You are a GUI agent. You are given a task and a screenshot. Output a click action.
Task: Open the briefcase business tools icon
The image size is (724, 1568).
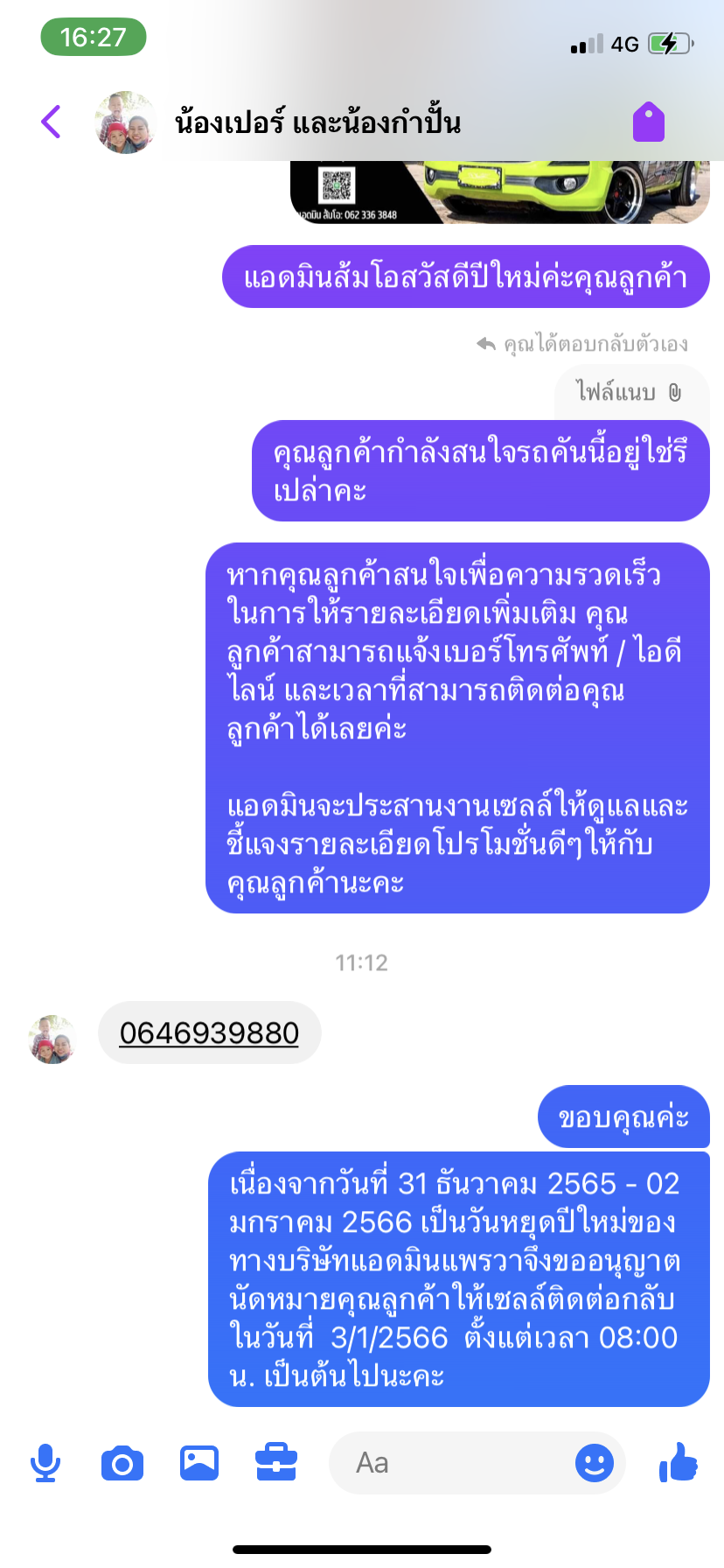[276, 1463]
